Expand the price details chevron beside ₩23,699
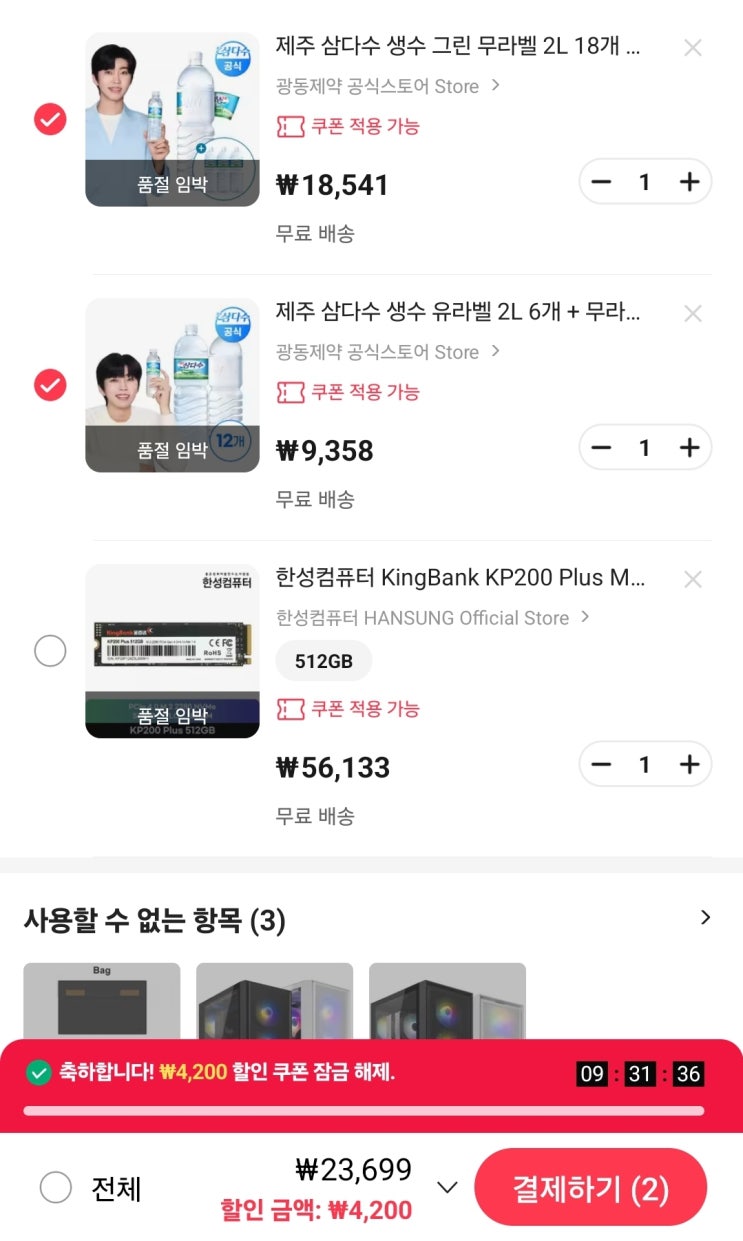Image resolution: width=743 pixels, height=1241 pixels. click(x=448, y=1188)
